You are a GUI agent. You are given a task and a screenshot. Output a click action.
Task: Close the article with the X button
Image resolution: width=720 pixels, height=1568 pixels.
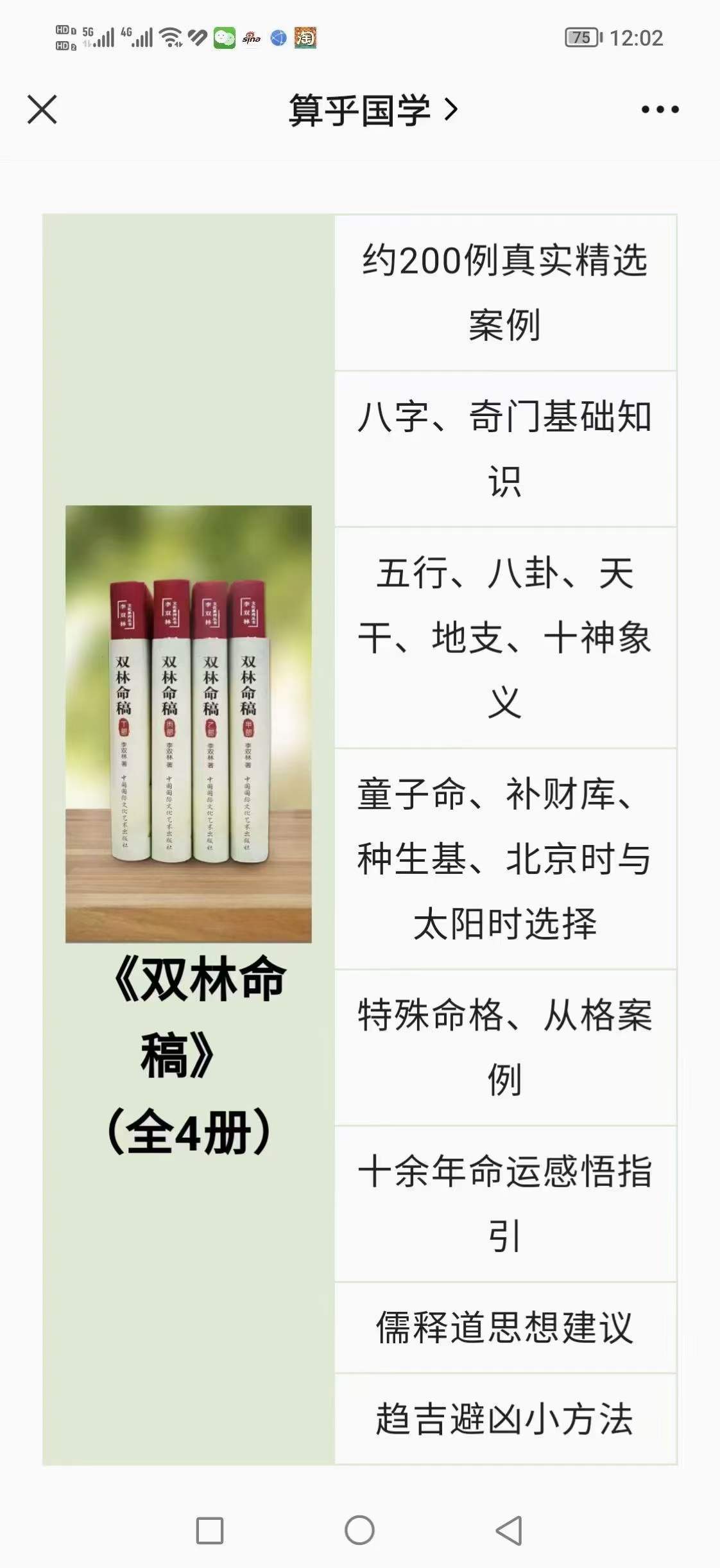click(43, 109)
